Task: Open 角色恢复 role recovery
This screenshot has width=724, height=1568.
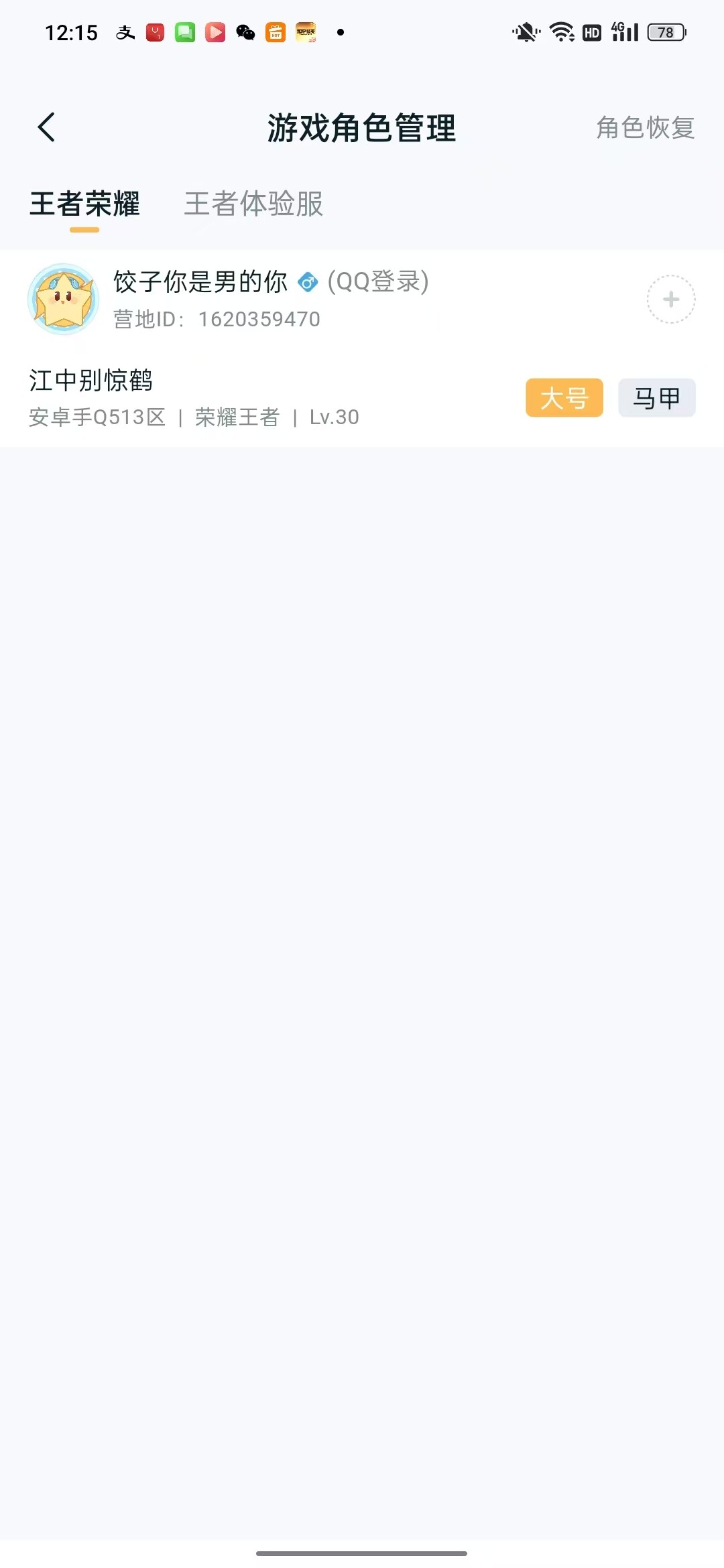Action: pyautogui.click(x=645, y=127)
